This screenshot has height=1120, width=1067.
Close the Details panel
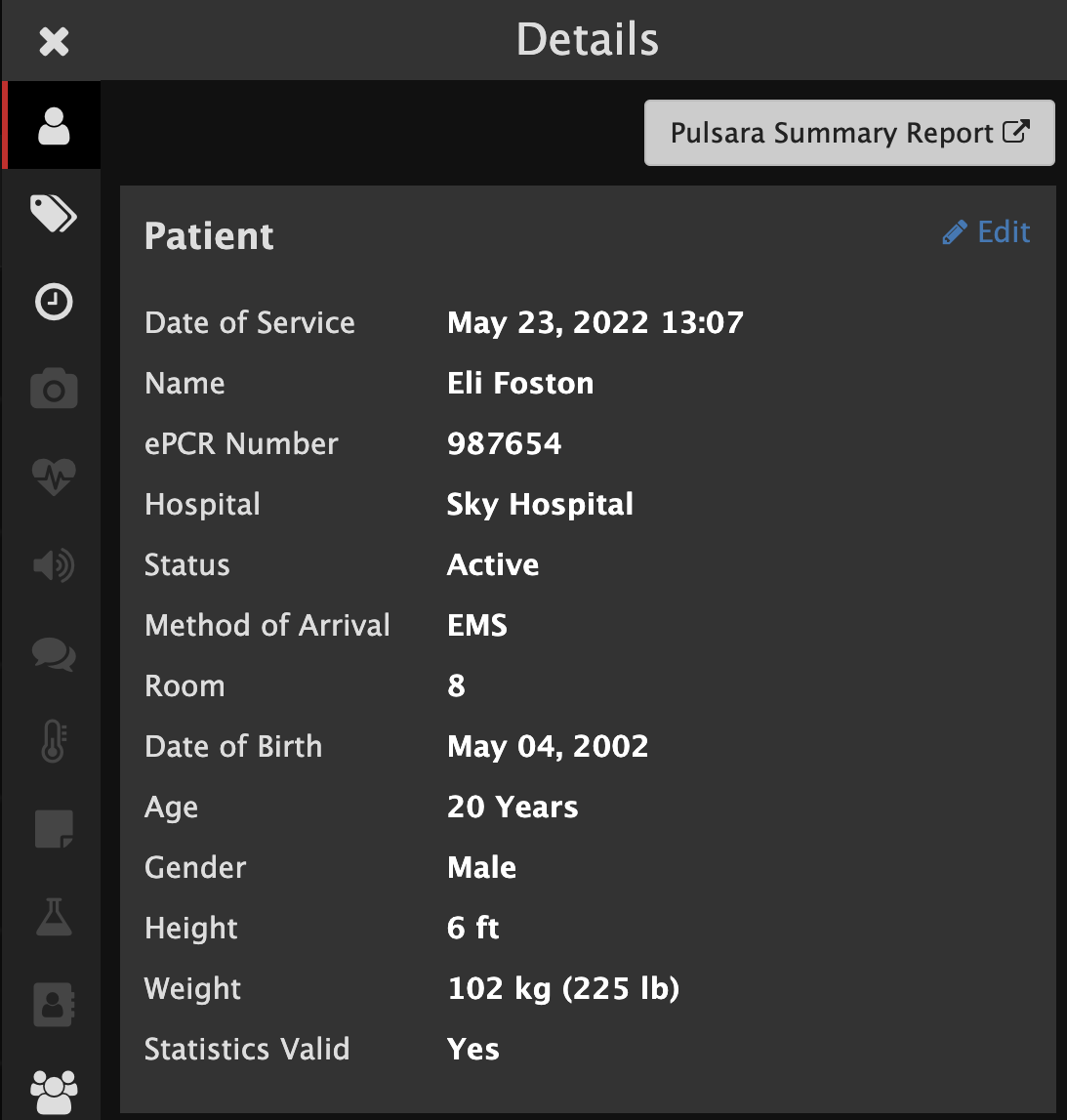(54, 41)
